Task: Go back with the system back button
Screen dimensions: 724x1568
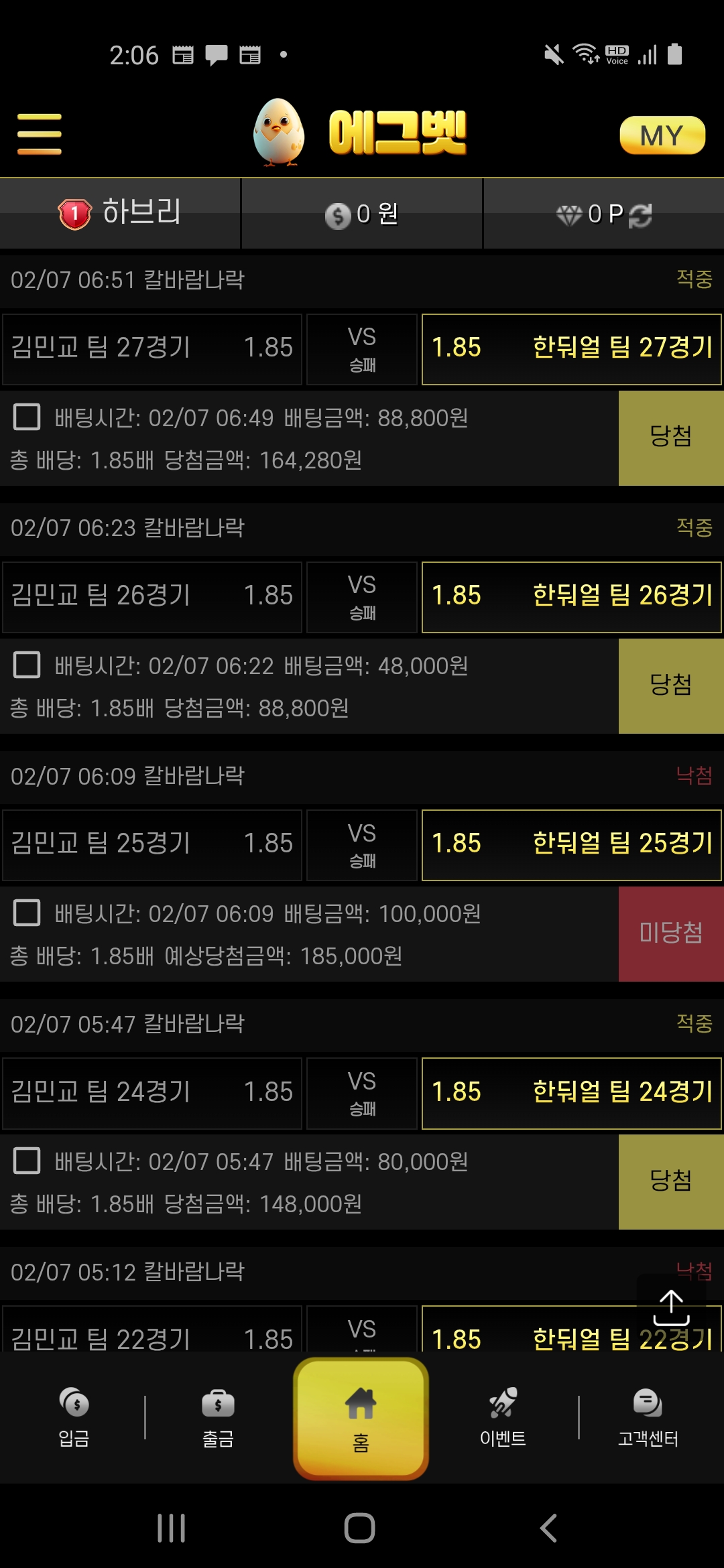Action: [x=548, y=1528]
